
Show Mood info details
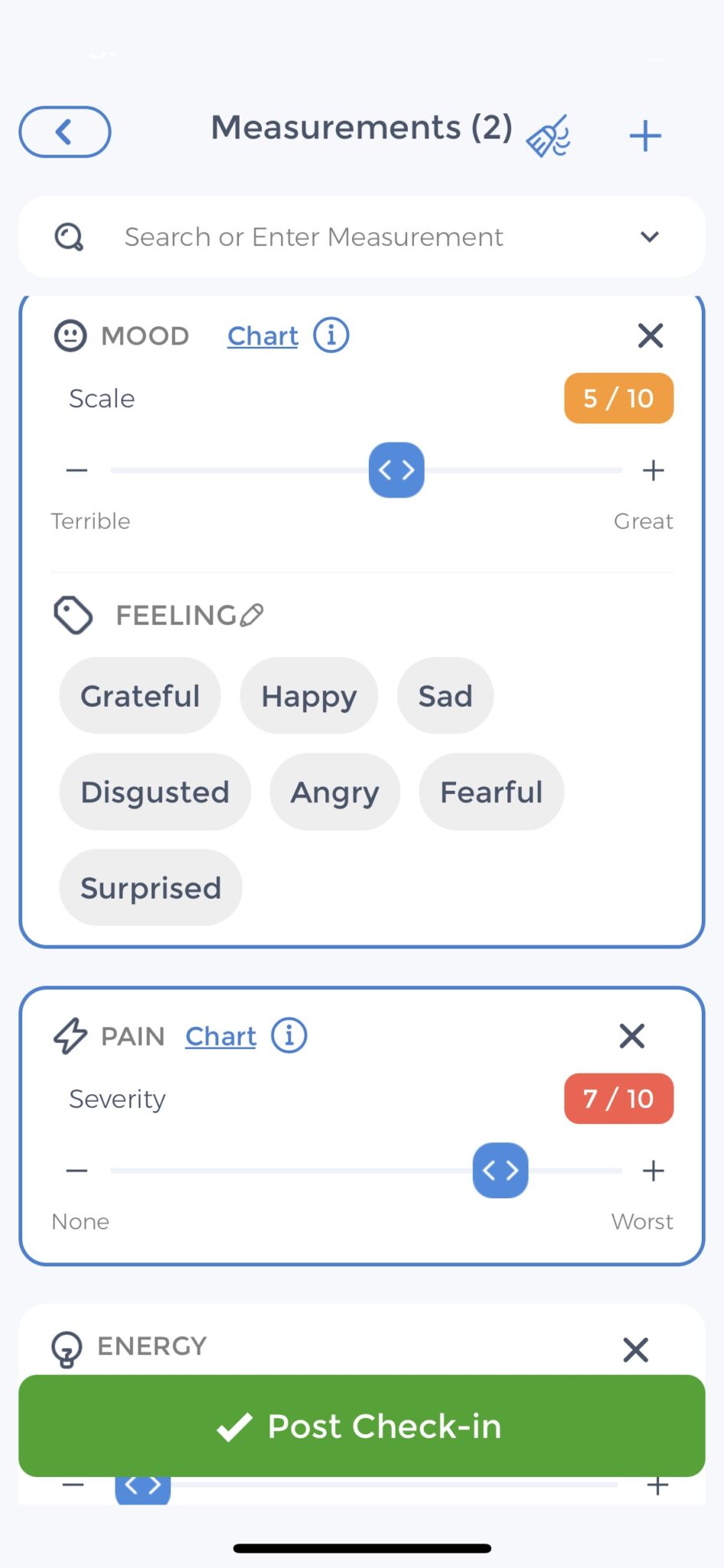click(331, 335)
